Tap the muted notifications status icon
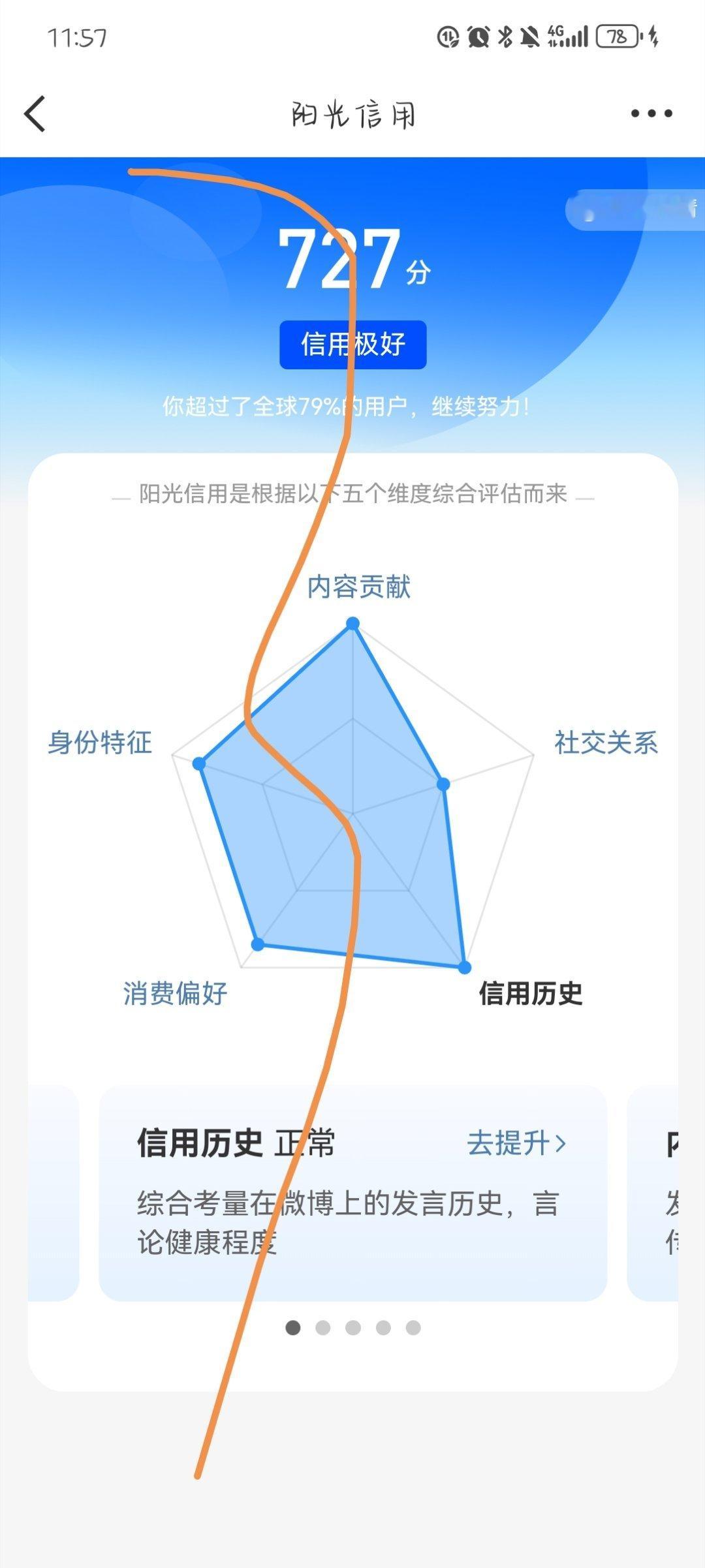The image size is (705, 1568). click(530, 36)
